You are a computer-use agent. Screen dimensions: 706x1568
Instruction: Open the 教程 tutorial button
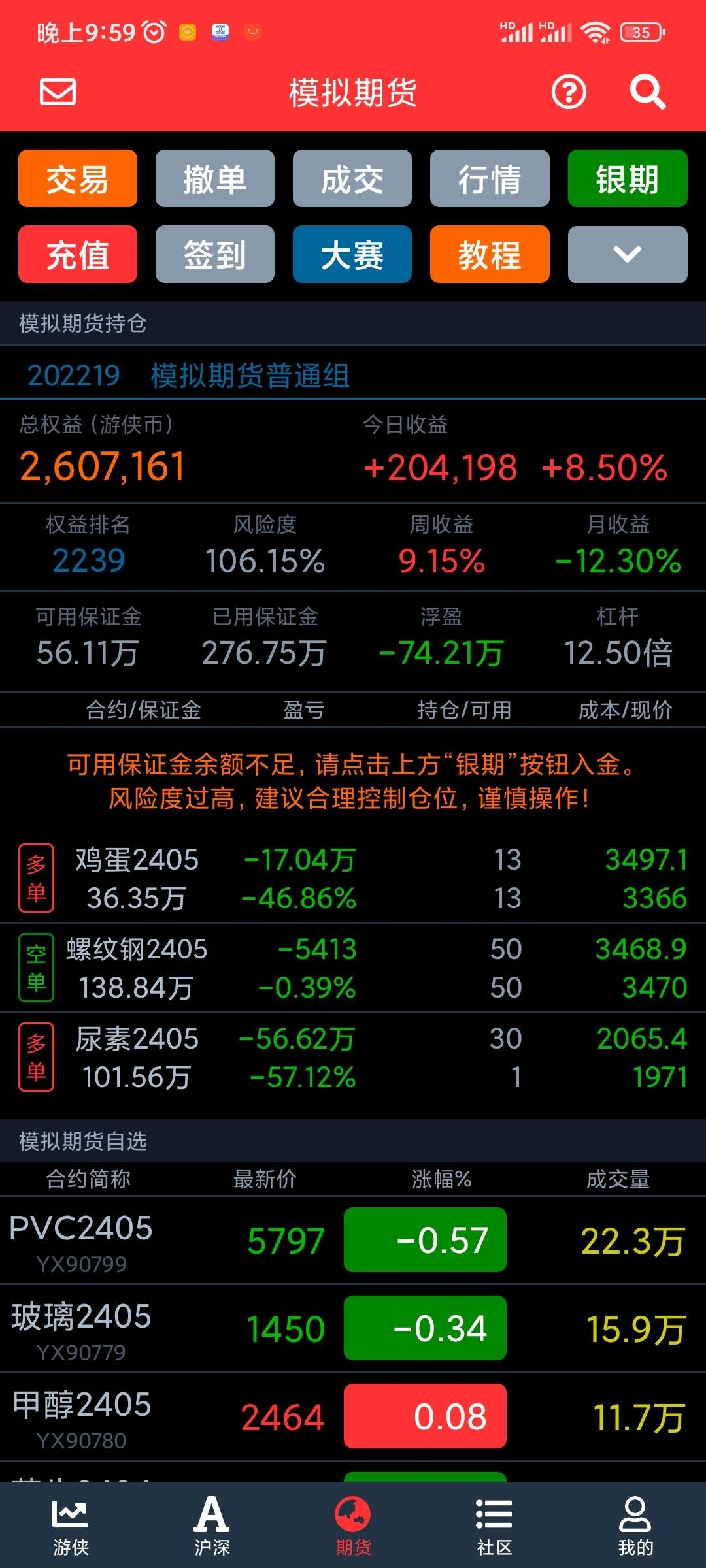490,254
